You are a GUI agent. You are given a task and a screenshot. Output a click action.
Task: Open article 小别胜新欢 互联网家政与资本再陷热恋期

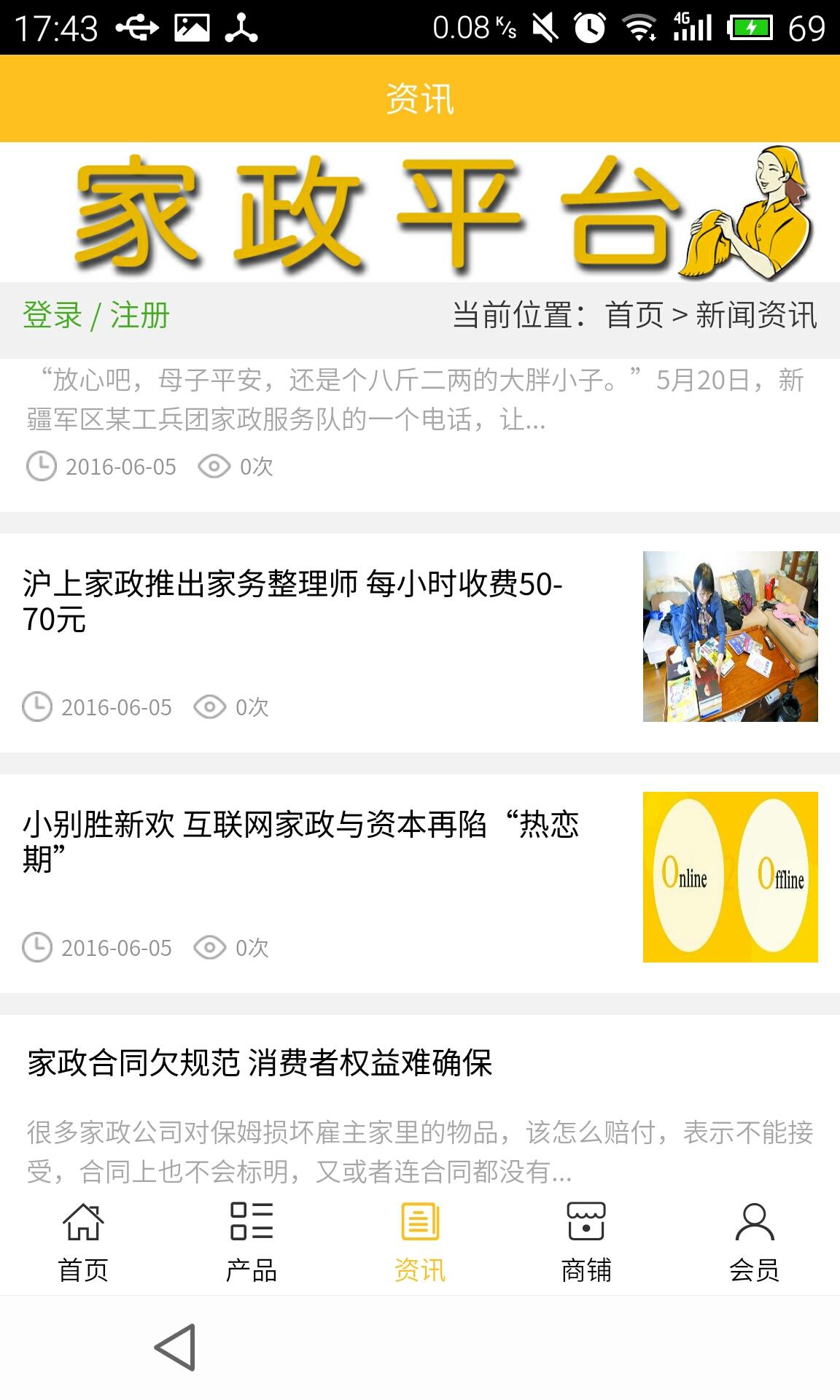300,841
